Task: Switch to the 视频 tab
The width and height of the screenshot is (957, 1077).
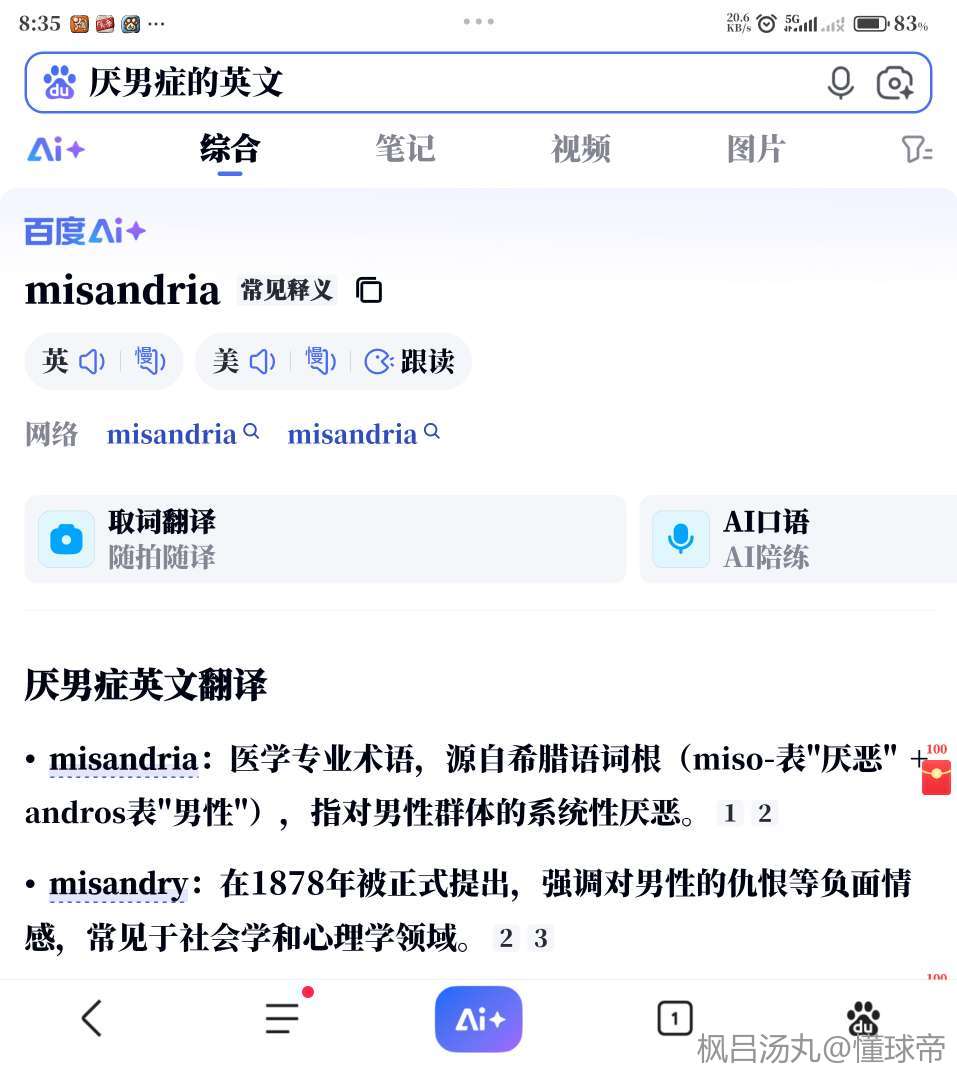Action: click(580, 149)
